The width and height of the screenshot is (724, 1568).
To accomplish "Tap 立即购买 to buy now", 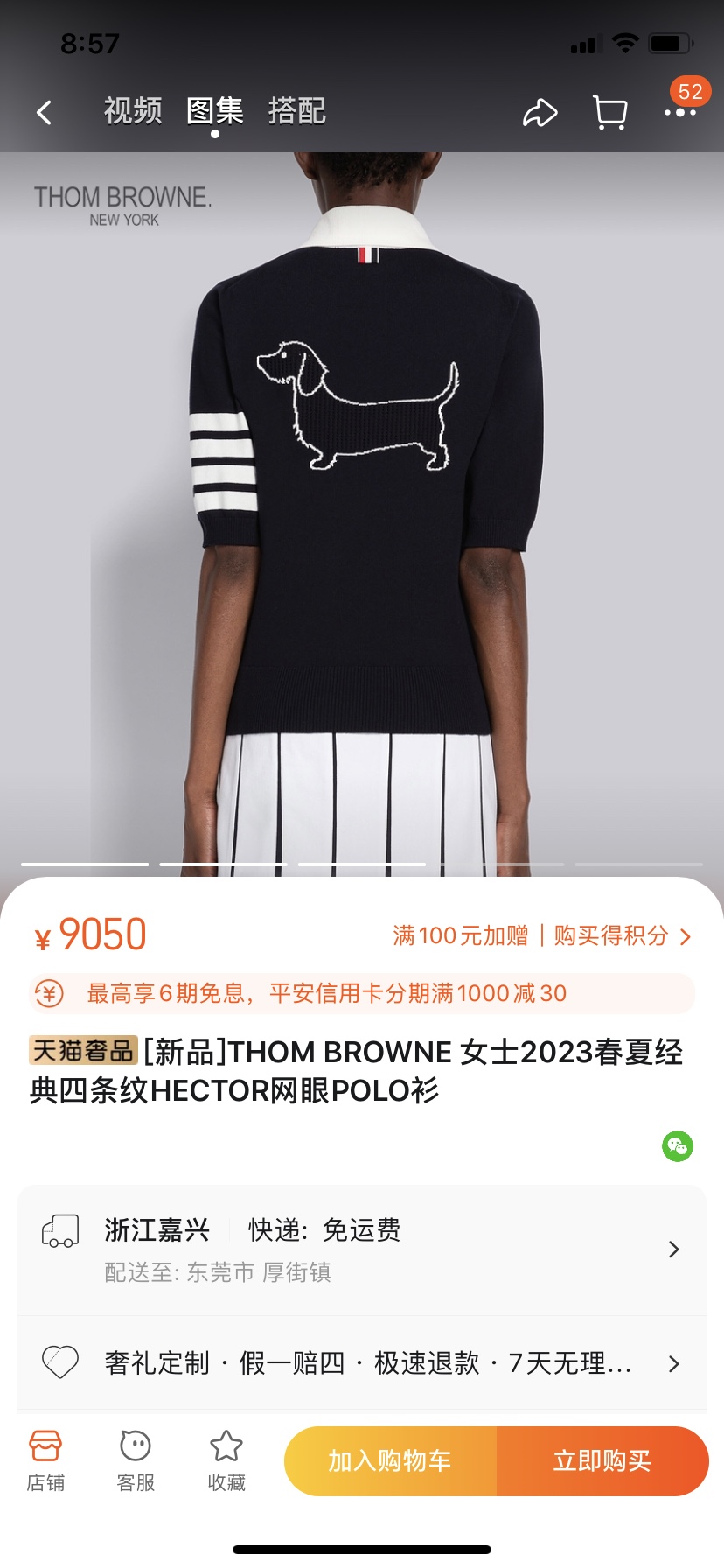I will click(602, 1460).
